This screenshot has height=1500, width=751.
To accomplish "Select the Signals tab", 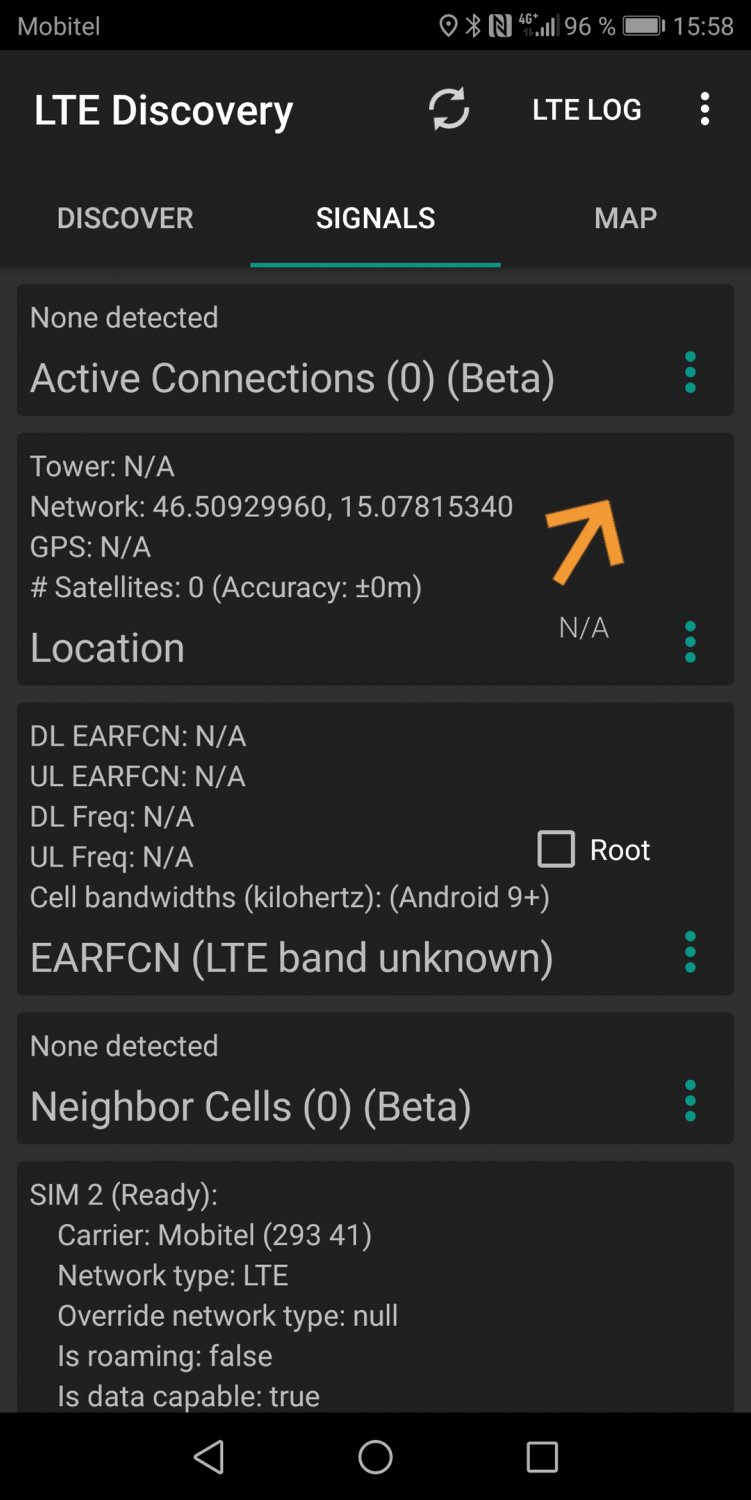I will [375, 218].
